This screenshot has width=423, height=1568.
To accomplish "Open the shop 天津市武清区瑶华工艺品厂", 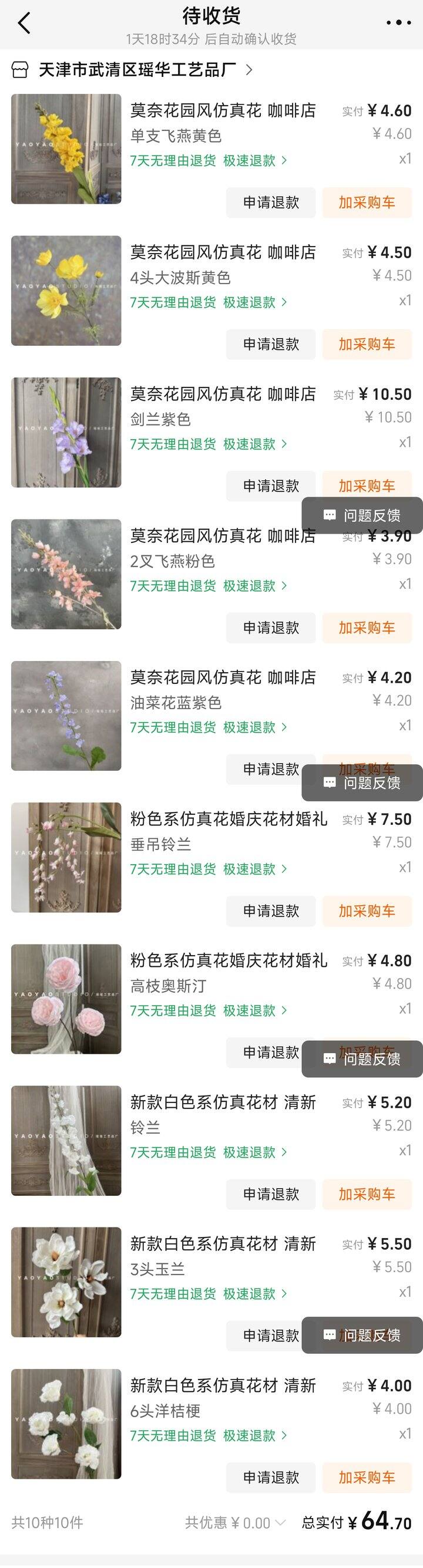I will pos(137,70).
